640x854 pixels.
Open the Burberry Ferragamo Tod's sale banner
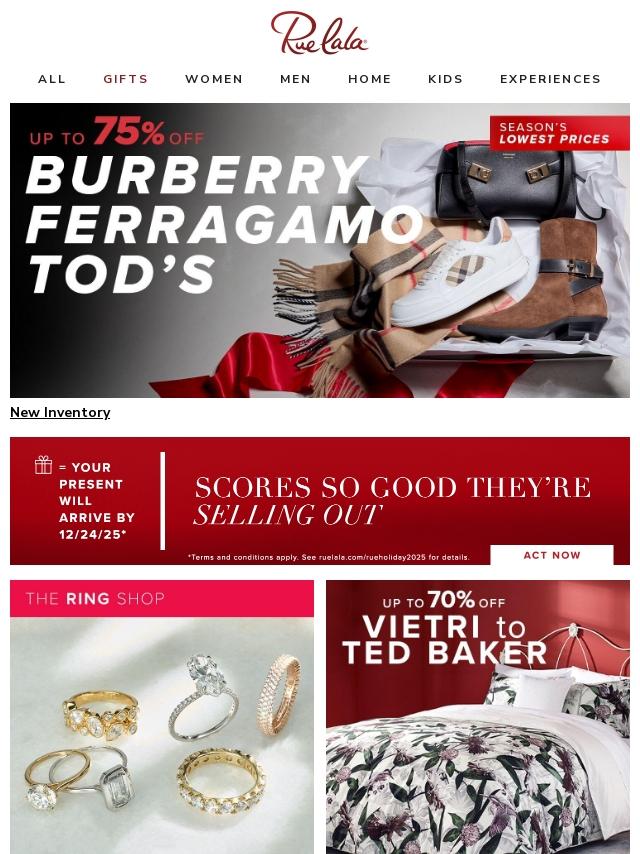point(320,250)
